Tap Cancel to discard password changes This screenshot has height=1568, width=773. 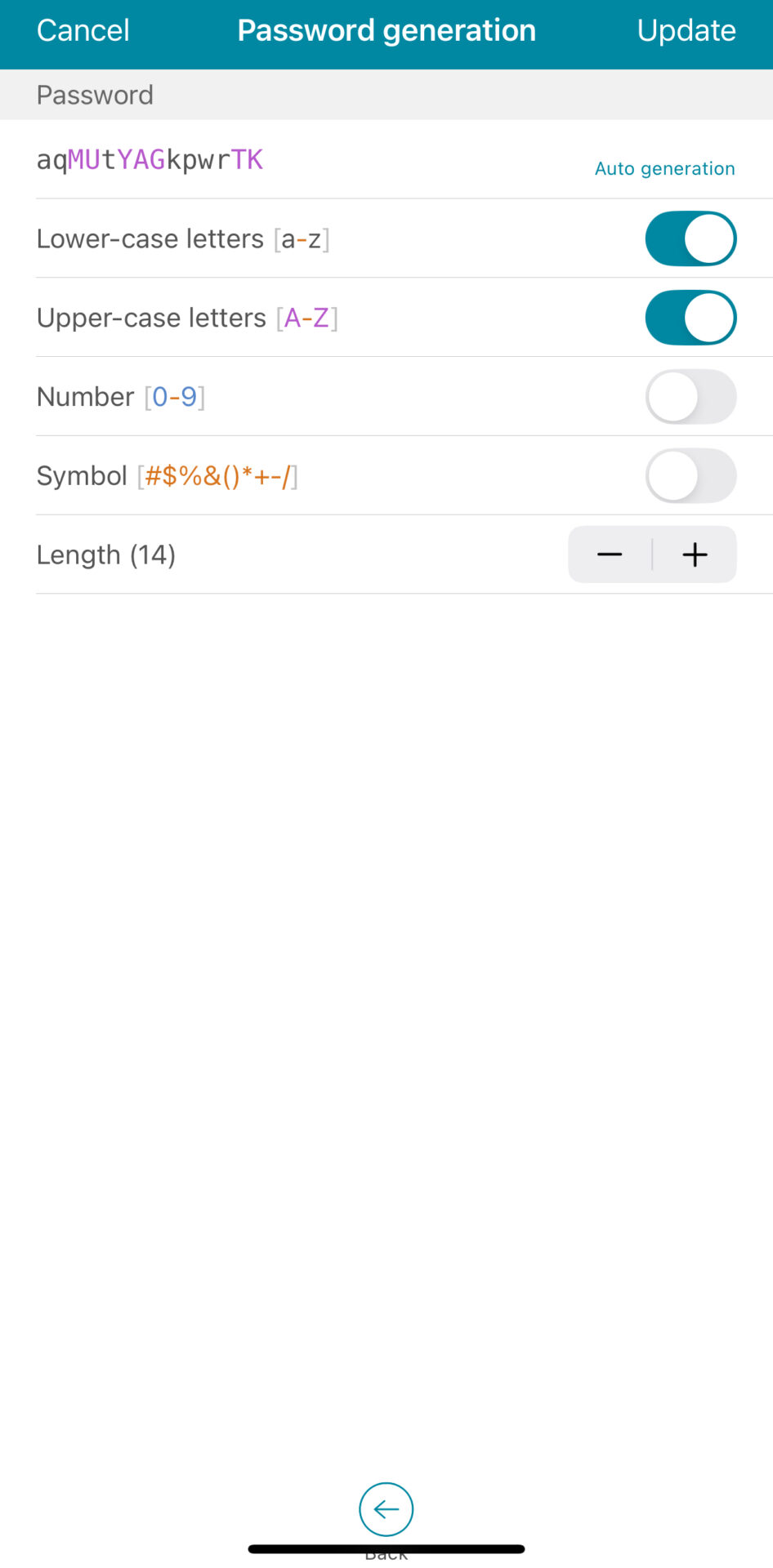(x=82, y=30)
